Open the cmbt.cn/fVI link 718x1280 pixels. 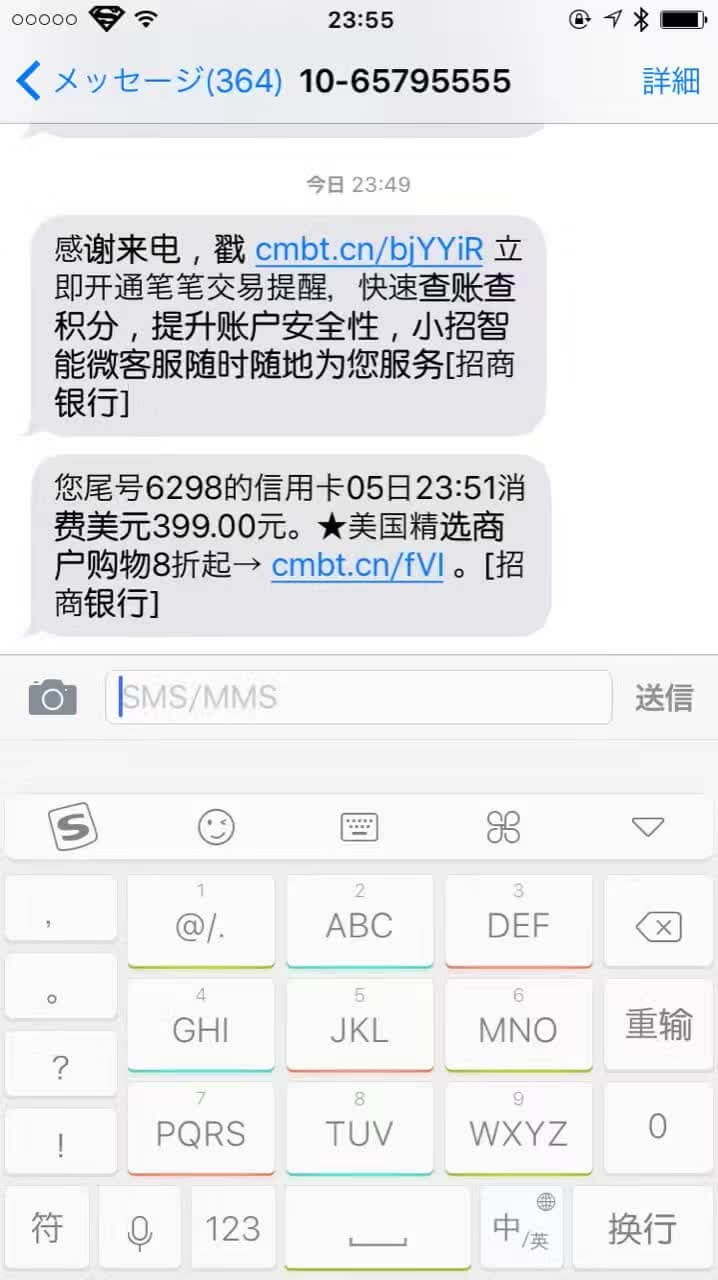[x=357, y=565]
